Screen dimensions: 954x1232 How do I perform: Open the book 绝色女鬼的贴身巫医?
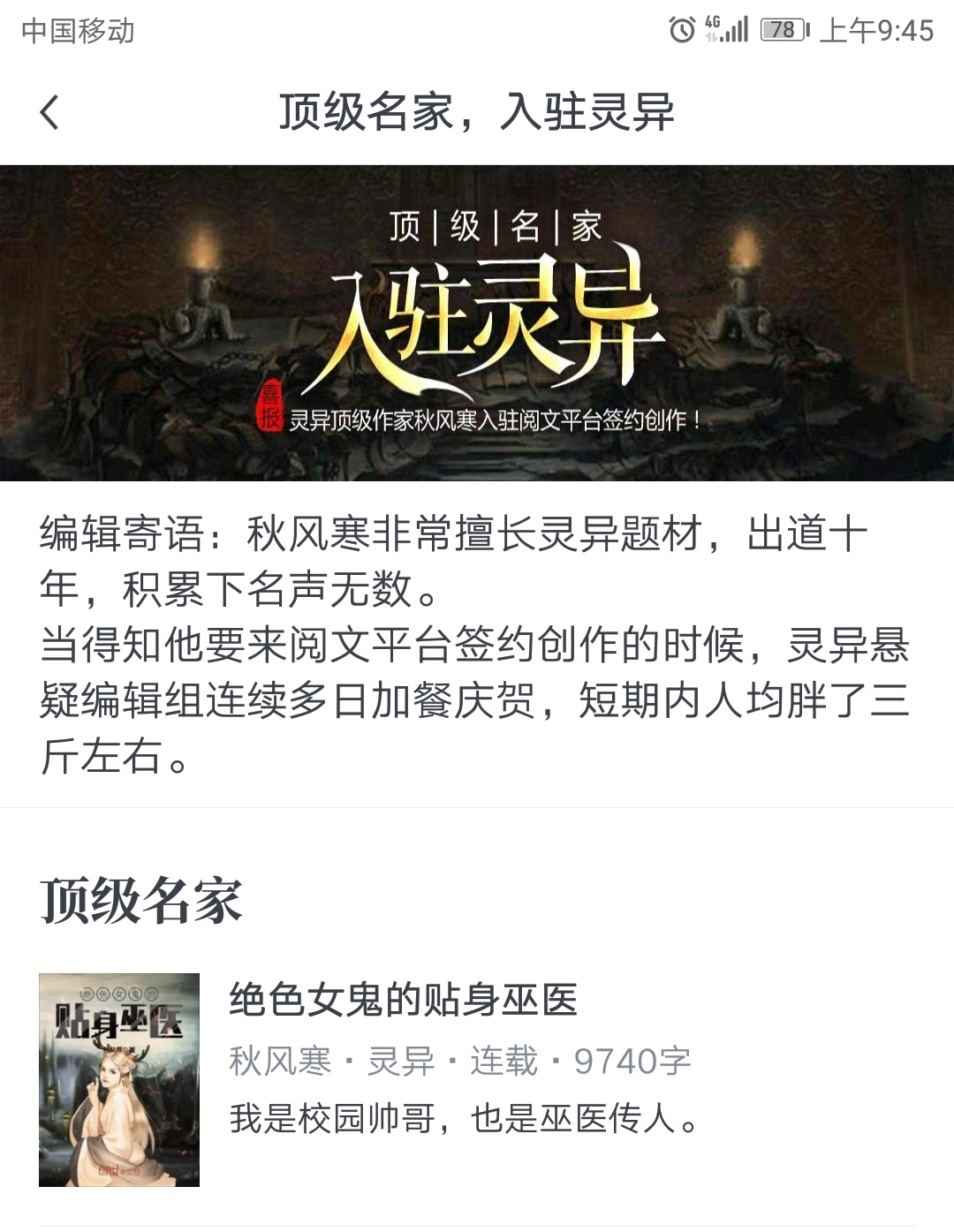point(403,1000)
